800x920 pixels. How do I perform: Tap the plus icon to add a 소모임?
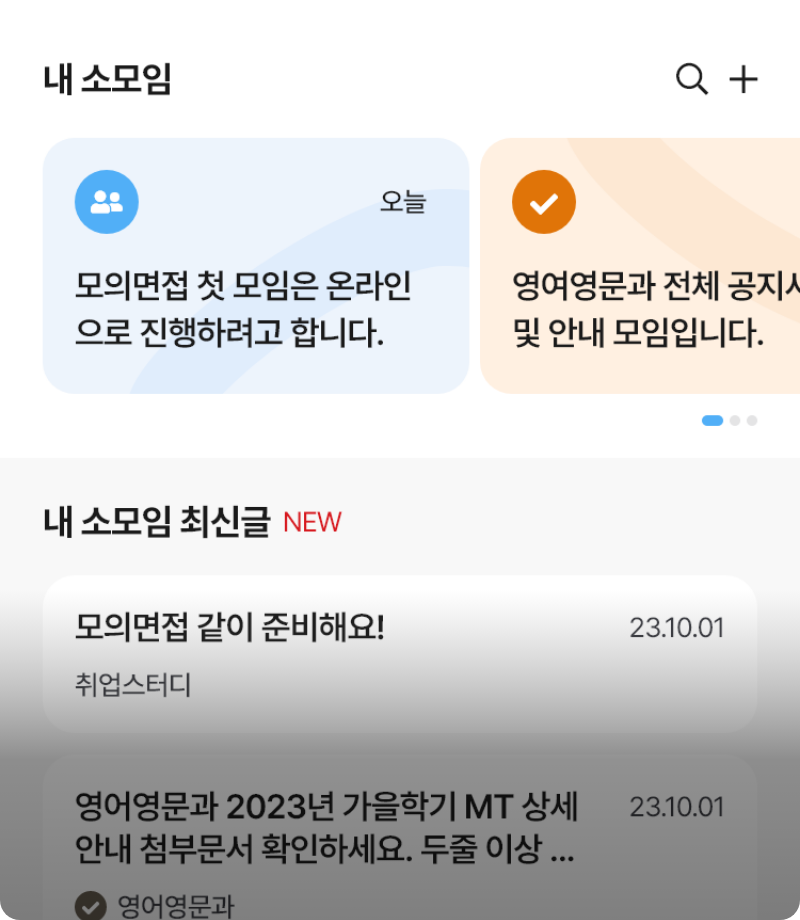click(743, 79)
